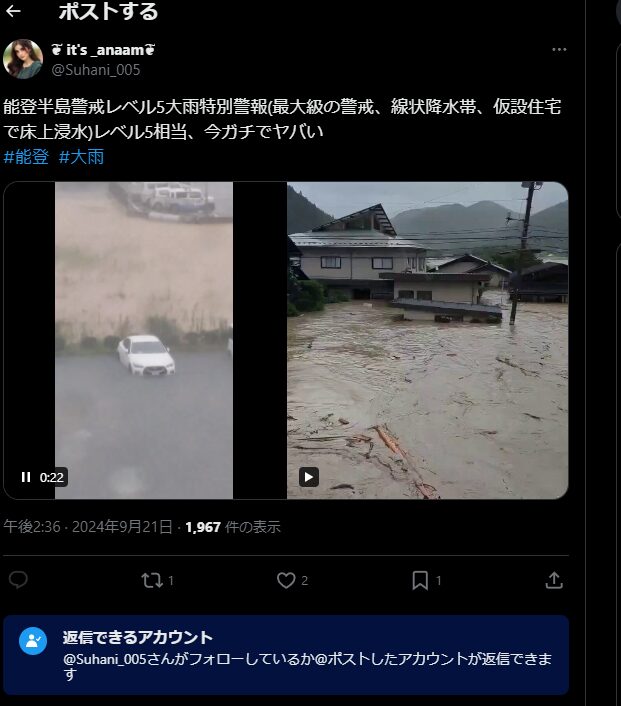This screenshot has height=706, width=621.
Task: Open the #能登 hashtag
Action: 26,157
